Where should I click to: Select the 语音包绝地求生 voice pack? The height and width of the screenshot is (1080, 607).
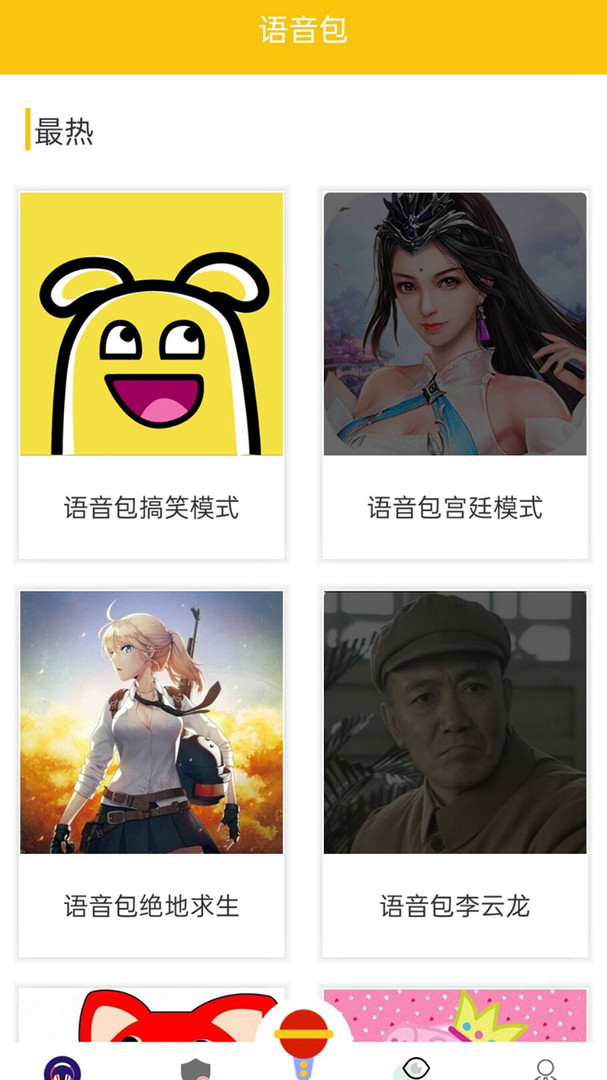pyautogui.click(x=152, y=772)
